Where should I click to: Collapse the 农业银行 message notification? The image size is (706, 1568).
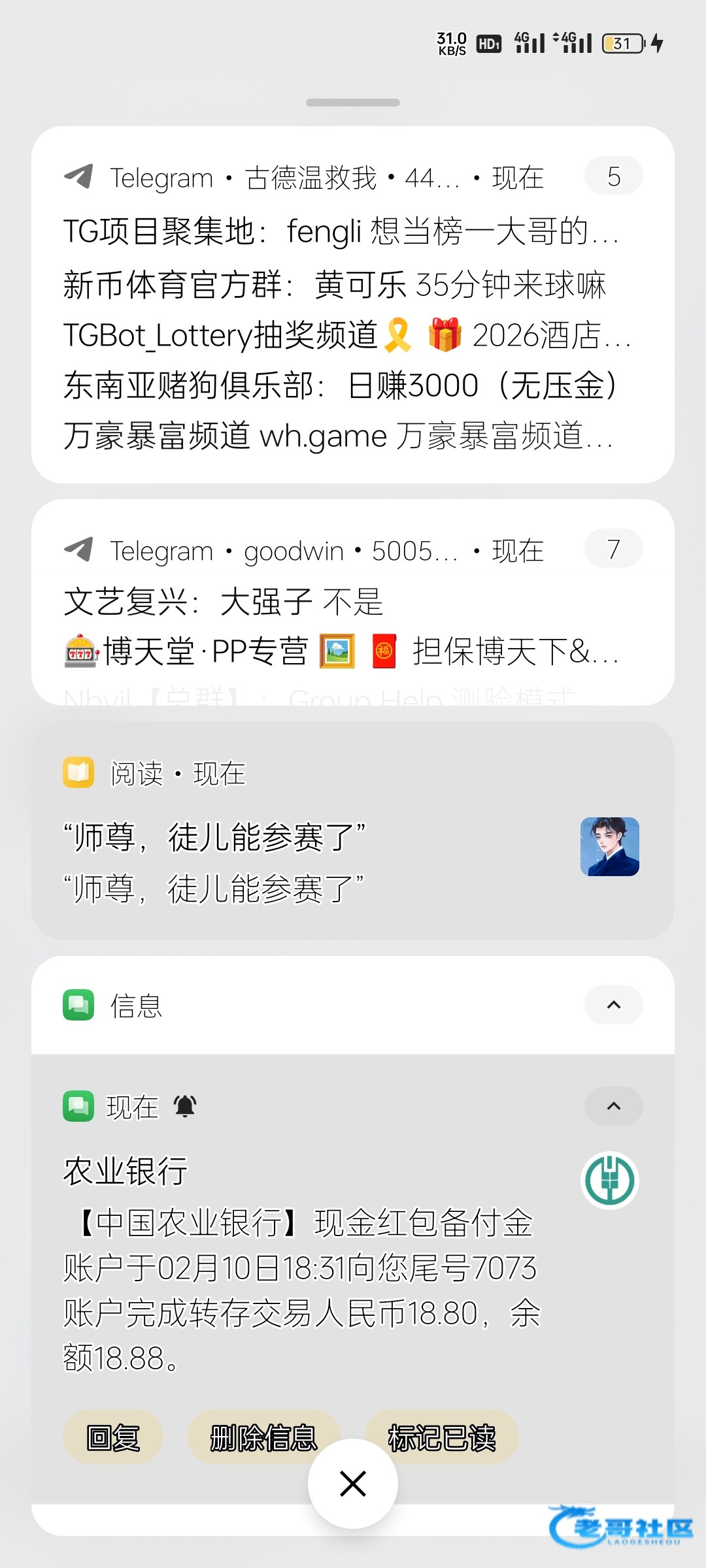(613, 1106)
